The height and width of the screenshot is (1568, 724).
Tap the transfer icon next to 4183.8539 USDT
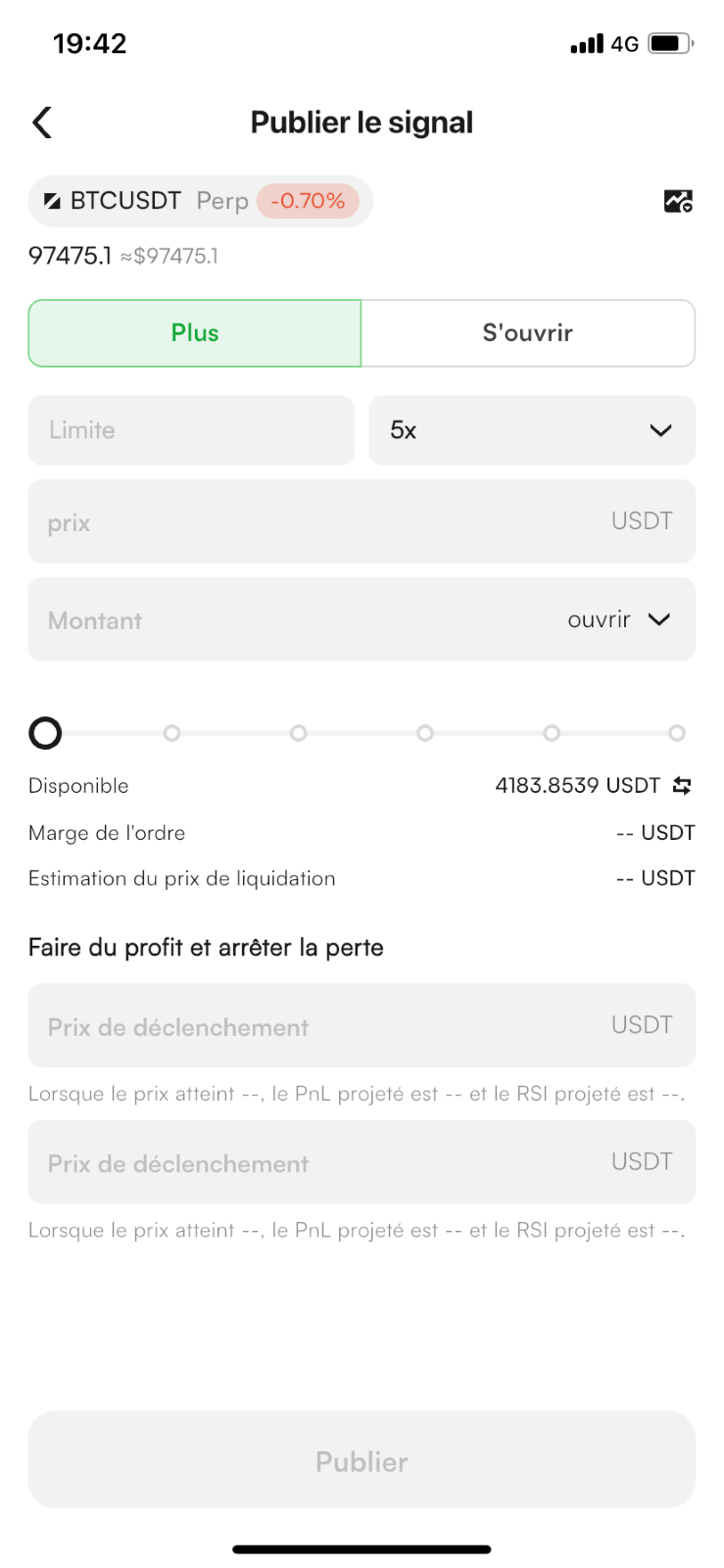pos(682,785)
